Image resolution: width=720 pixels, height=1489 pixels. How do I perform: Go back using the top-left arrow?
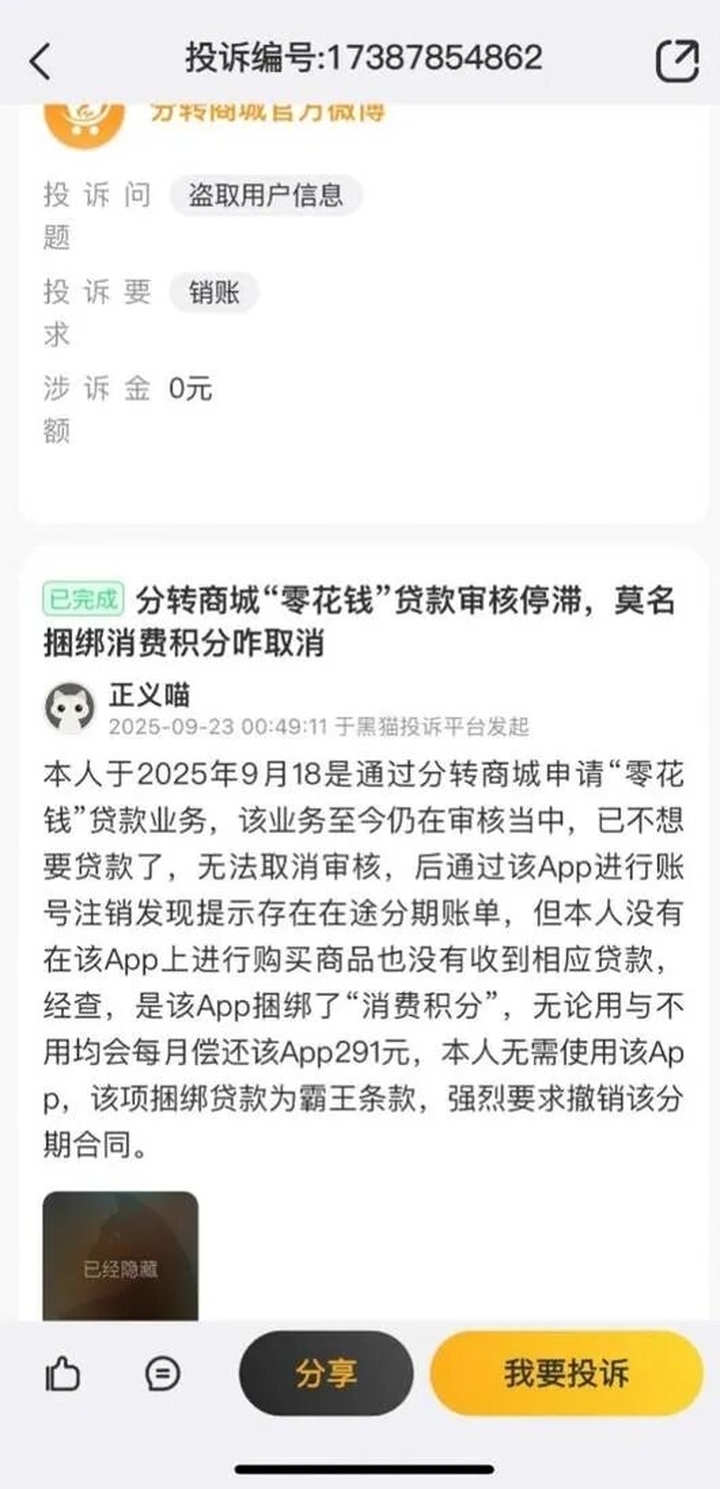[x=40, y=61]
